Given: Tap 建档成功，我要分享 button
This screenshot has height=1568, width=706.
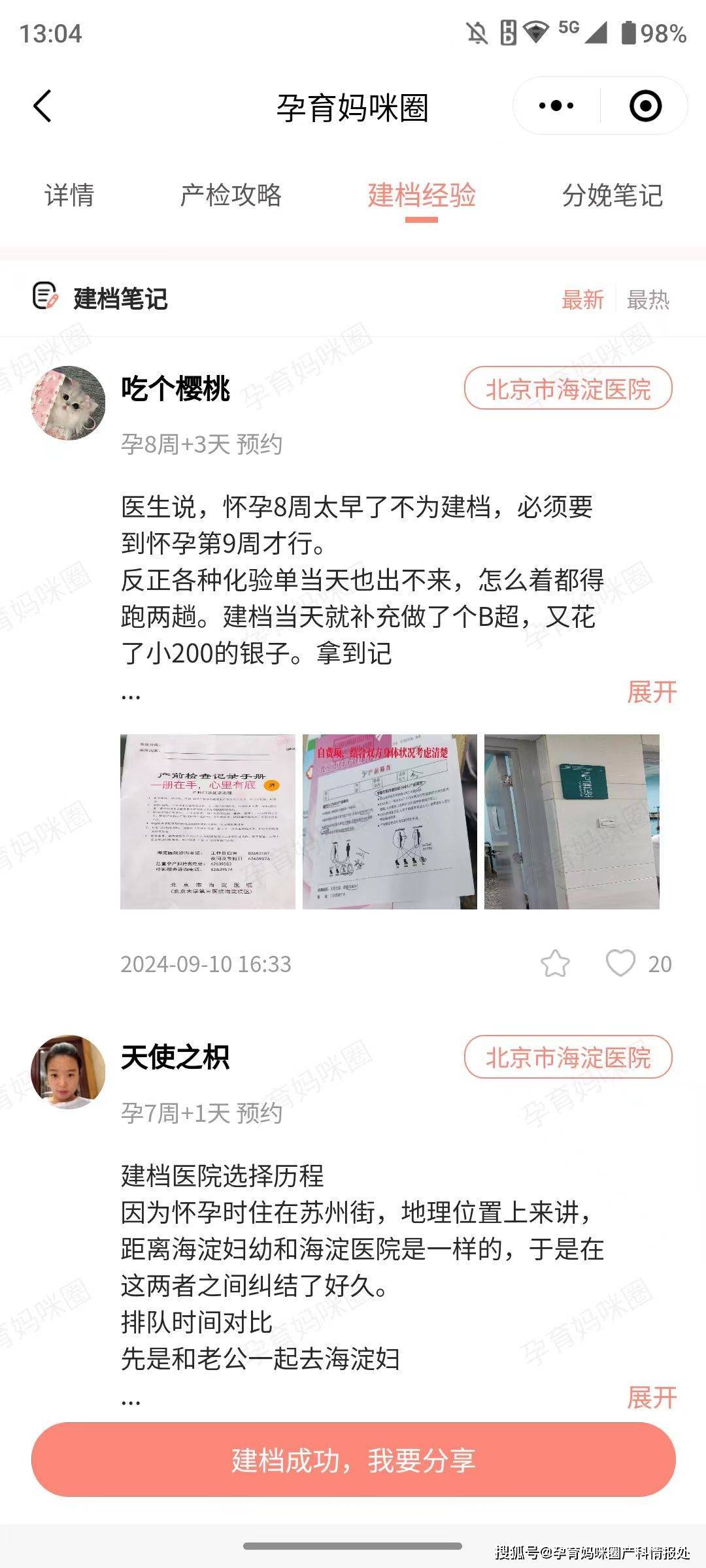Looking at the screenshot, I should coord(353,1460).
